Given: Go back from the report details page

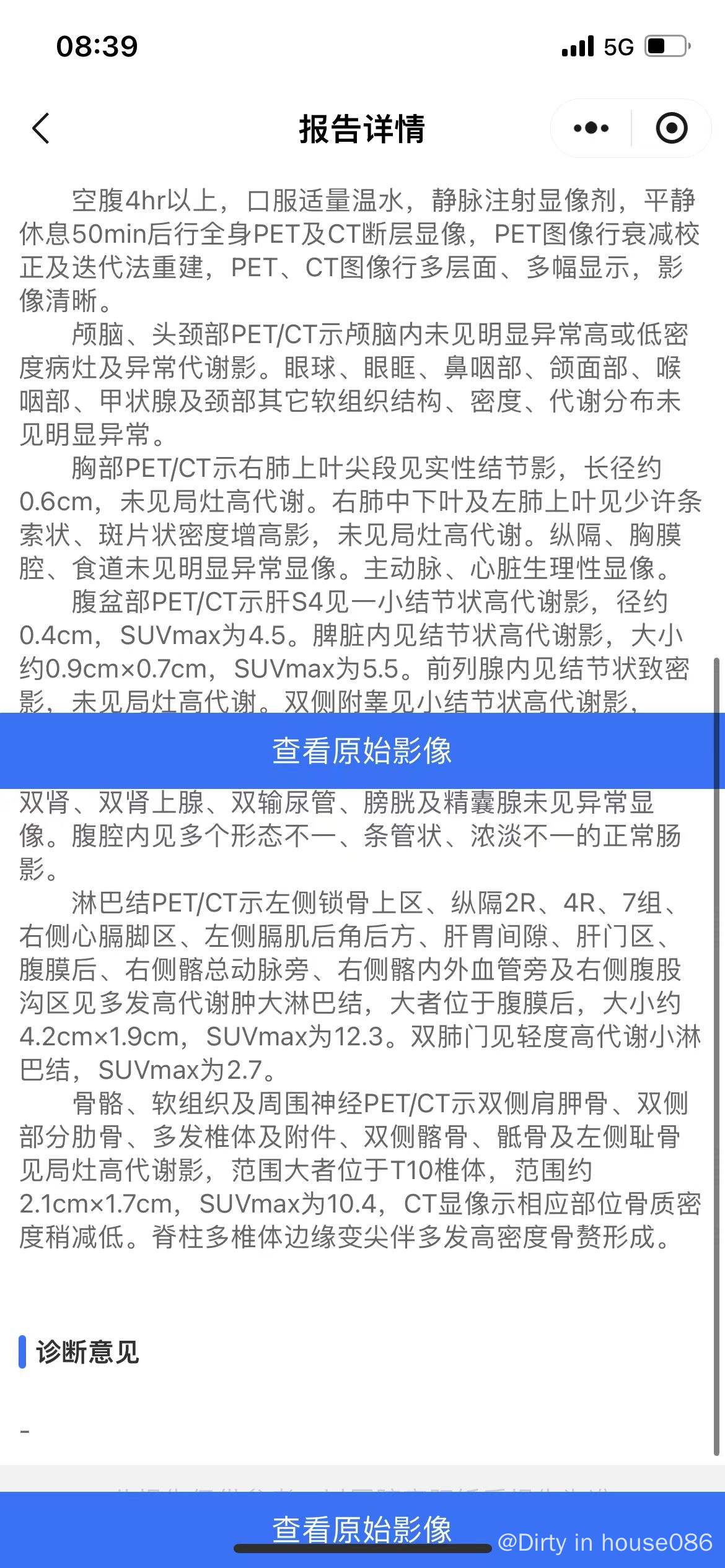Looking at the screenshot, I should [x=41, y=129].
